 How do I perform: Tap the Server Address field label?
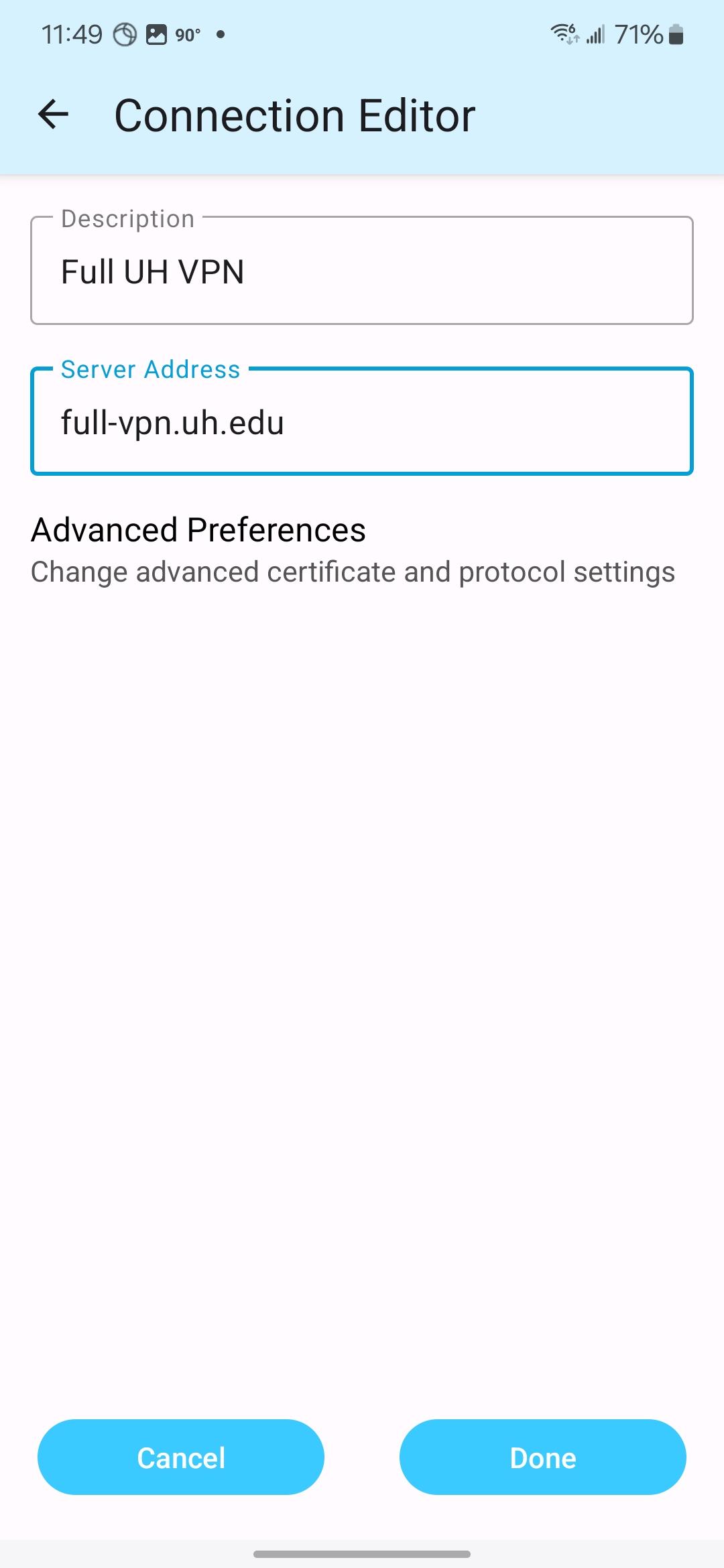tap(149, 369)
